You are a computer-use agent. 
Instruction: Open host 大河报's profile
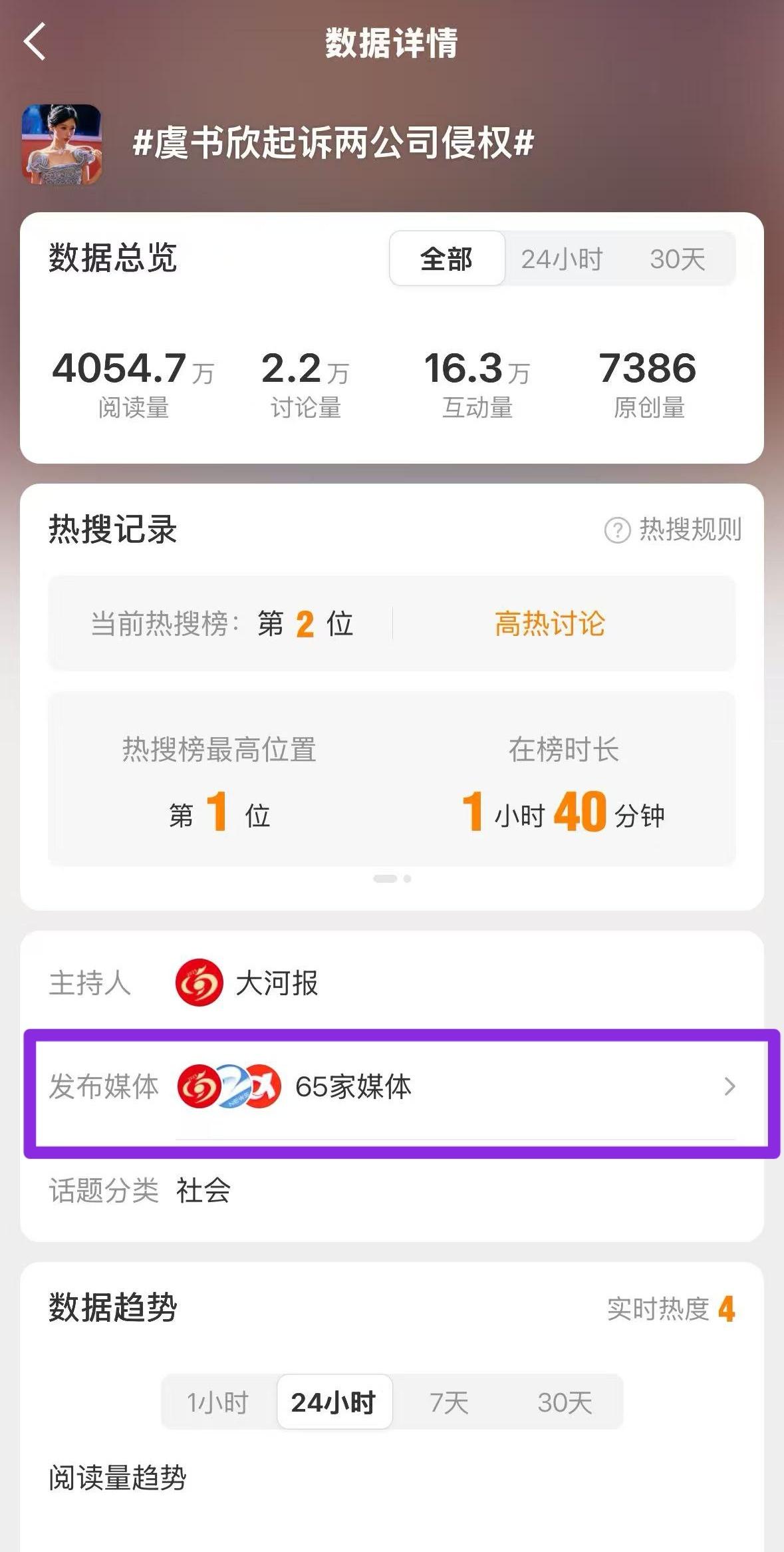pyautogui.click(x=247, y=983)
